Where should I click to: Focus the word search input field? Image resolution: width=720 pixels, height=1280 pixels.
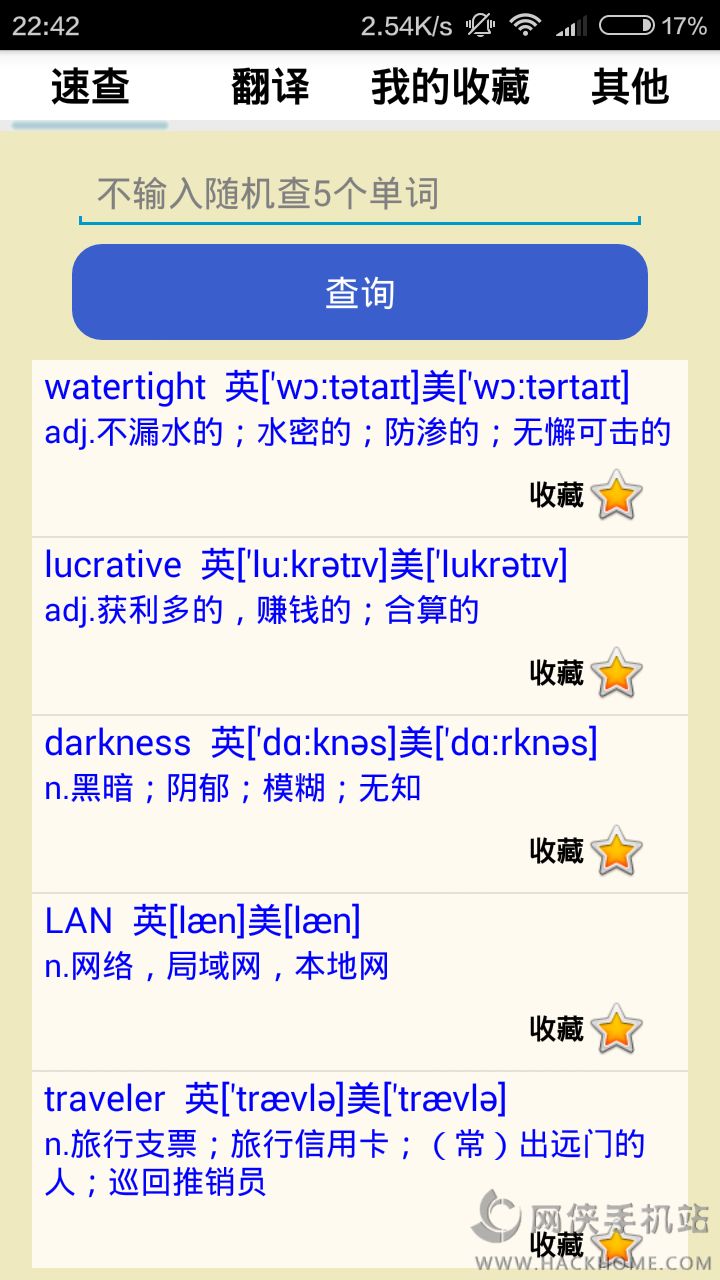(360, 194)
